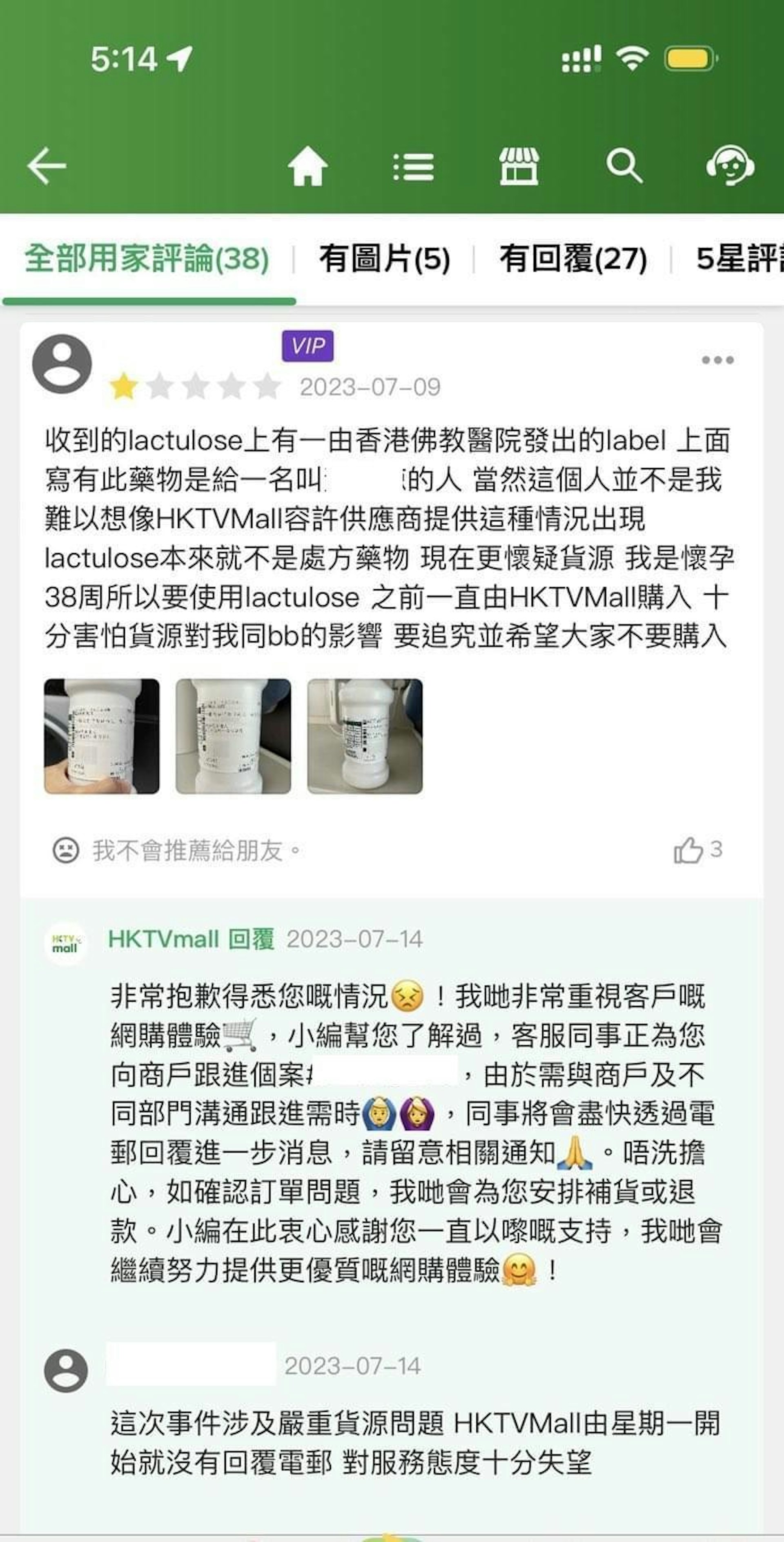Switch to 有回覆(27) tab
This screenshot has width=784, height=1542.
tap(573, 259)
